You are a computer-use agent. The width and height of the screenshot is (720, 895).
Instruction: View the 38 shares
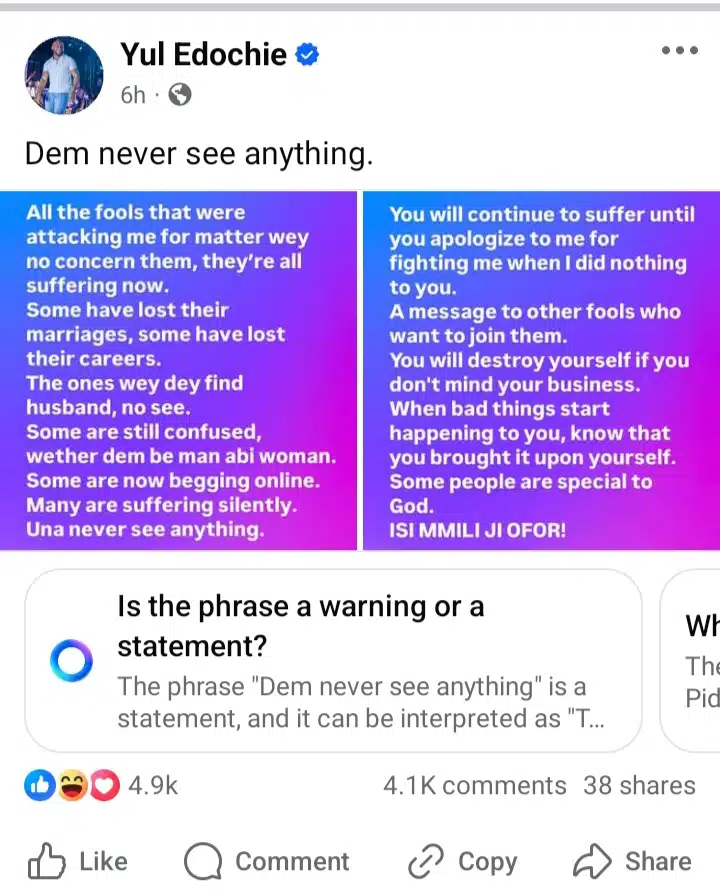pos(639,786)
